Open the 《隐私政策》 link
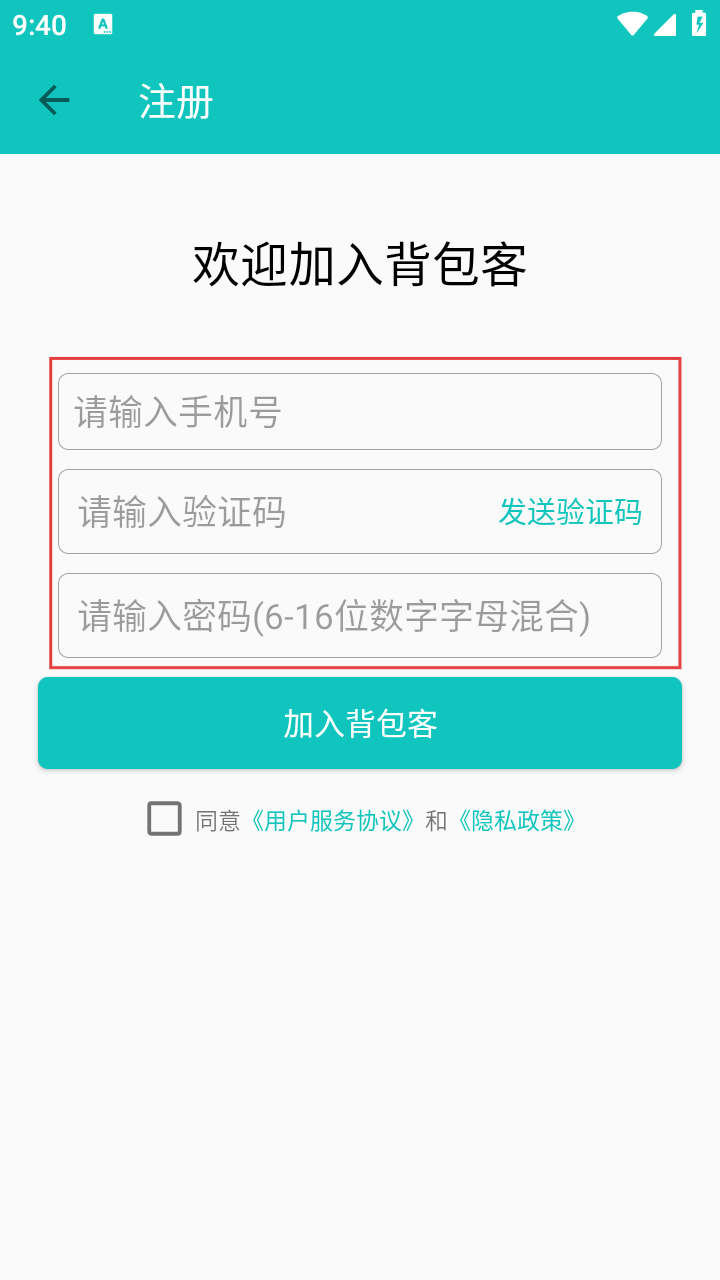The width and height of the screenshot is (720, 1280). pyautogui.click(x=515, y=821)
